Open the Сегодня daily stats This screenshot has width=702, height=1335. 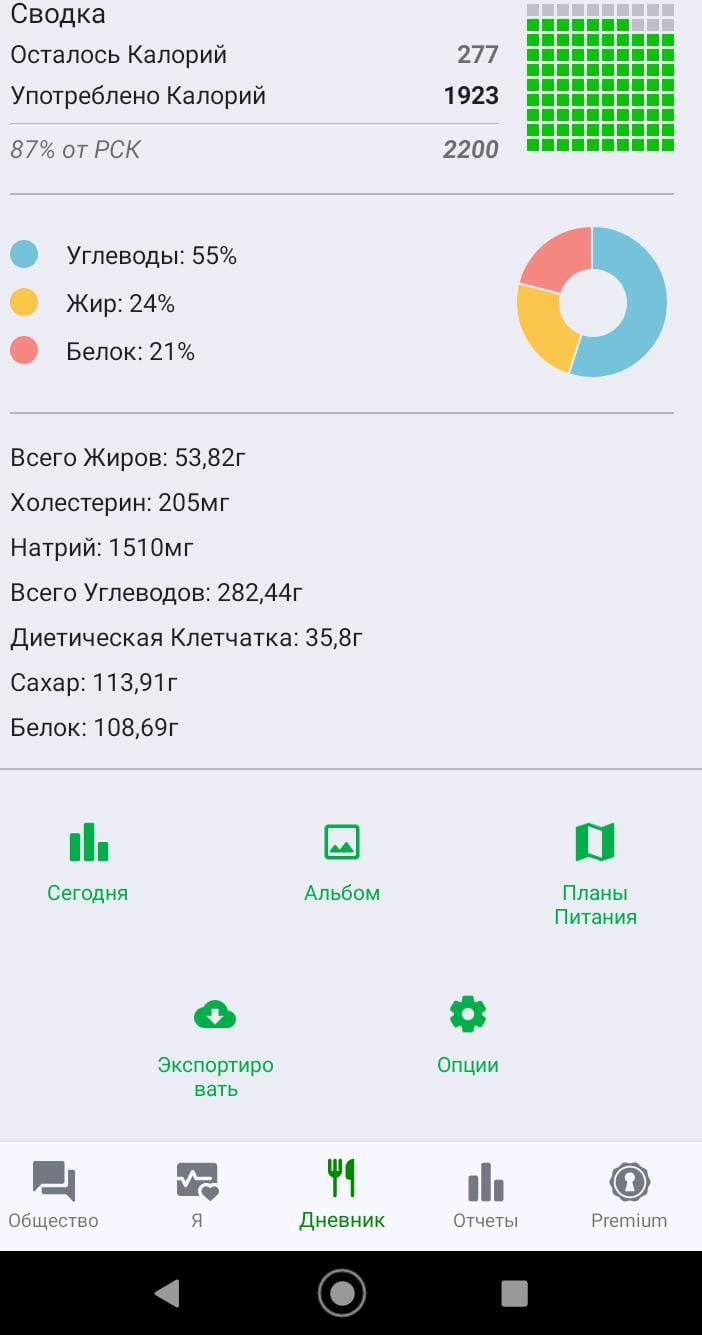pos(88,862)
